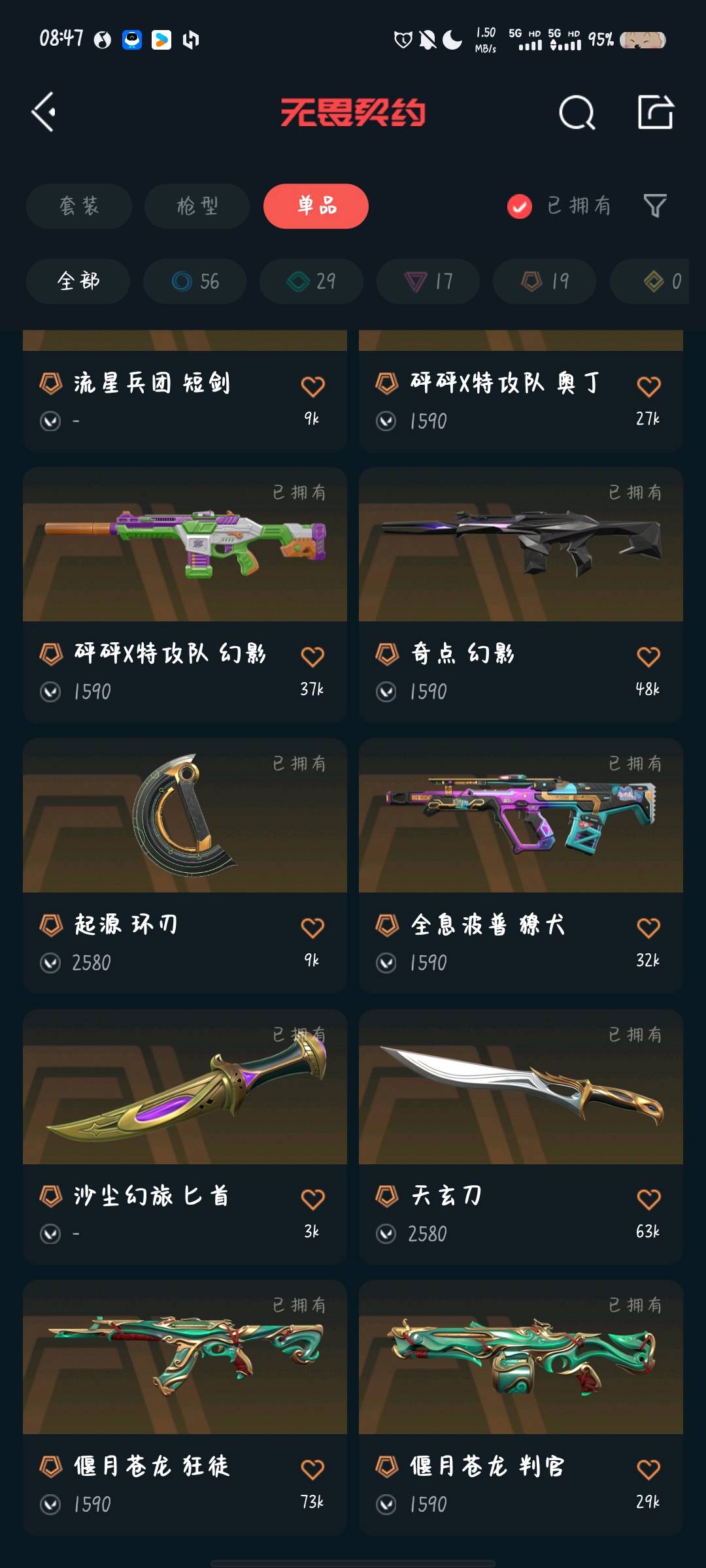The width and height of the screenshot is (706, 1568).
Task: Open the 奇点 幻影 skin card
Action: tap(521, 595)
